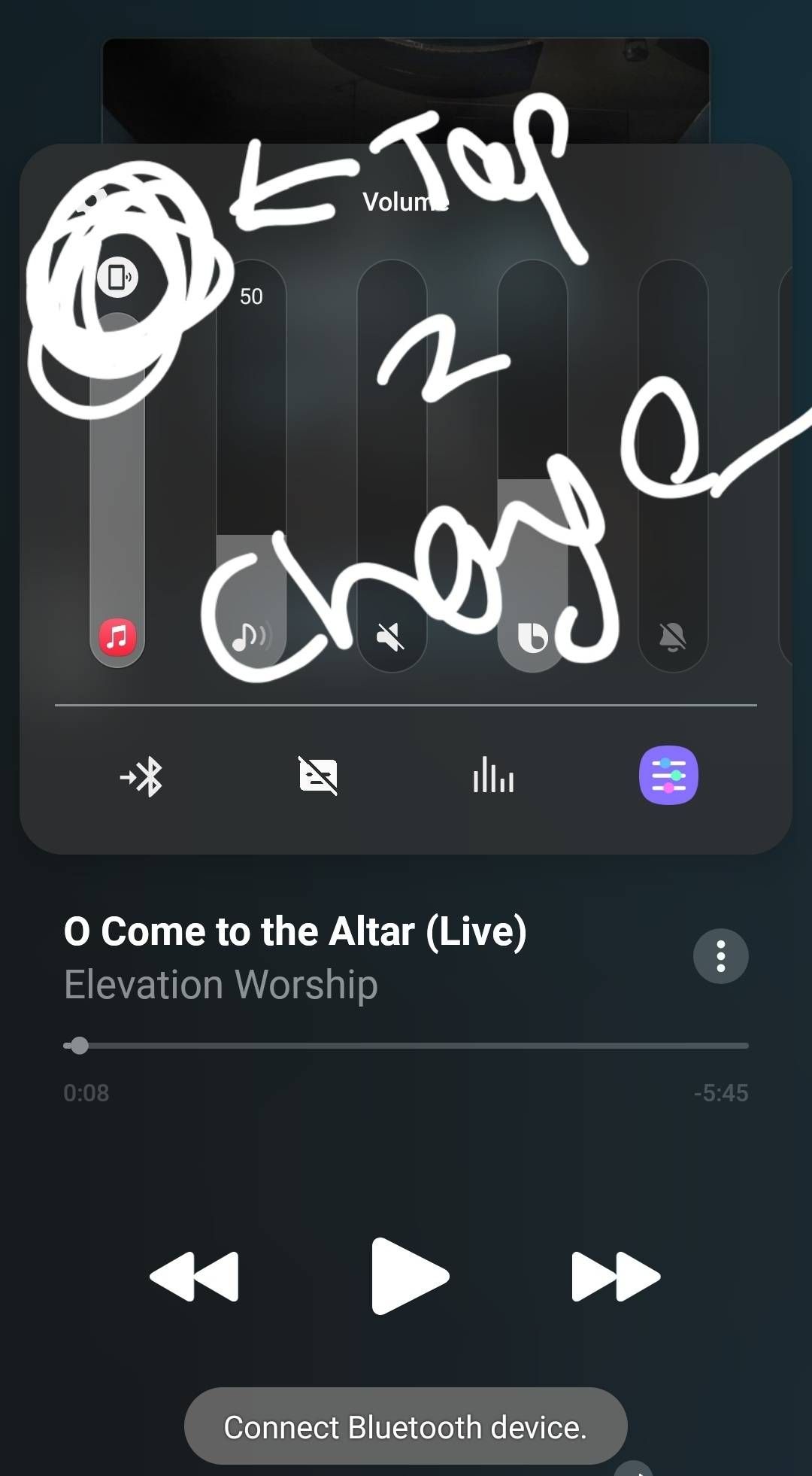
Task: Tap the Ringtone slider's sound wave icon
Action: tap(253, 636)
